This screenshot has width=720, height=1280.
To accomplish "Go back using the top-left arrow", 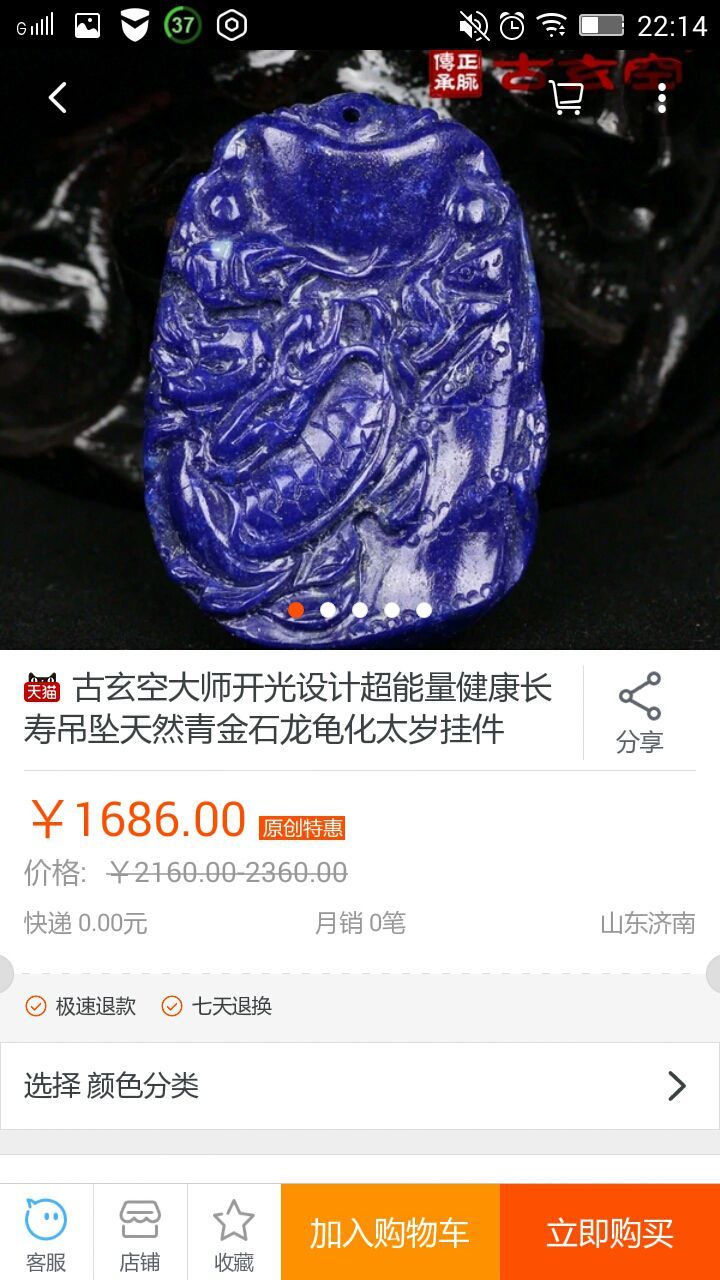I will [x=58, y=97].
